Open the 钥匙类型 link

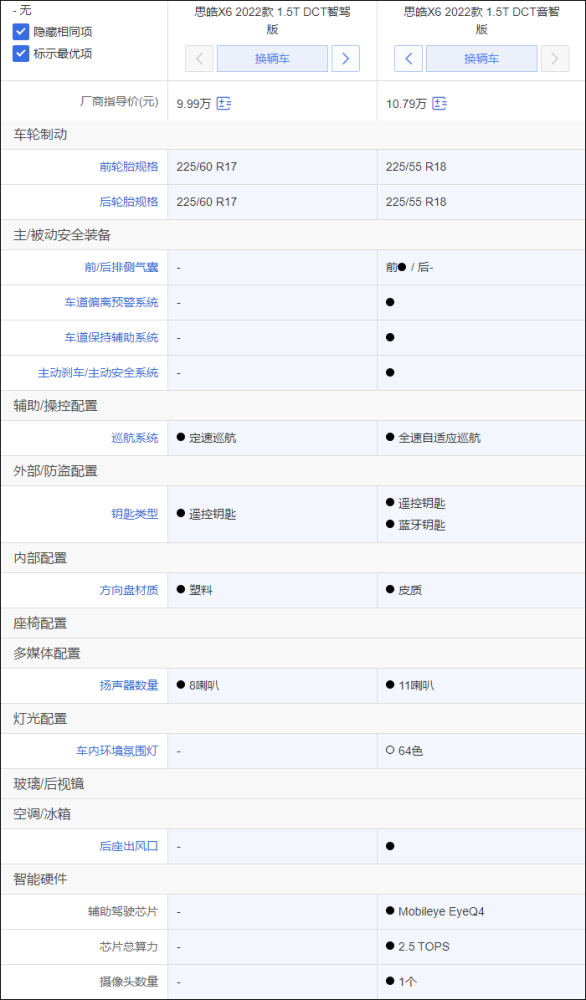click(134, 514)
